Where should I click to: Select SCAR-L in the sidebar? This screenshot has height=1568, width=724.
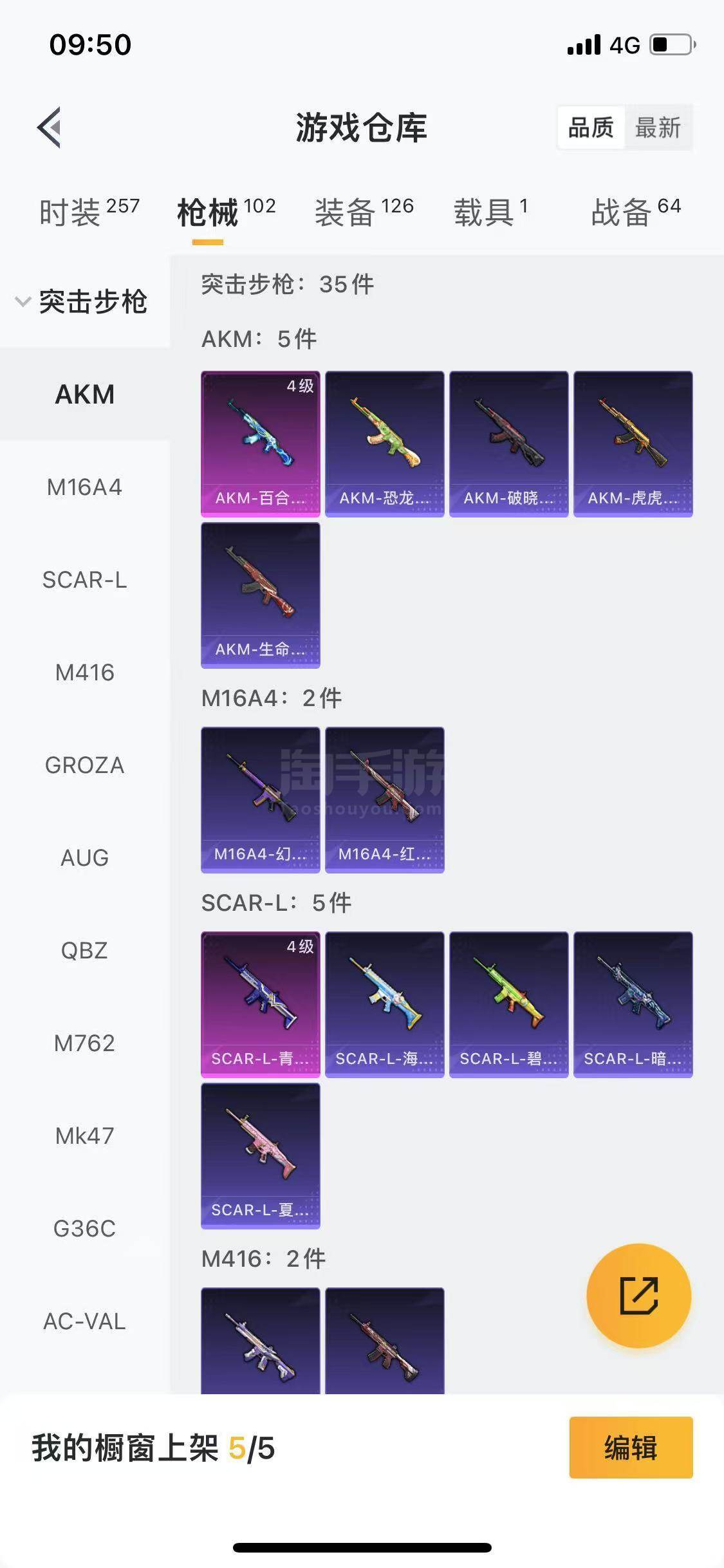[x=84, y=580]
